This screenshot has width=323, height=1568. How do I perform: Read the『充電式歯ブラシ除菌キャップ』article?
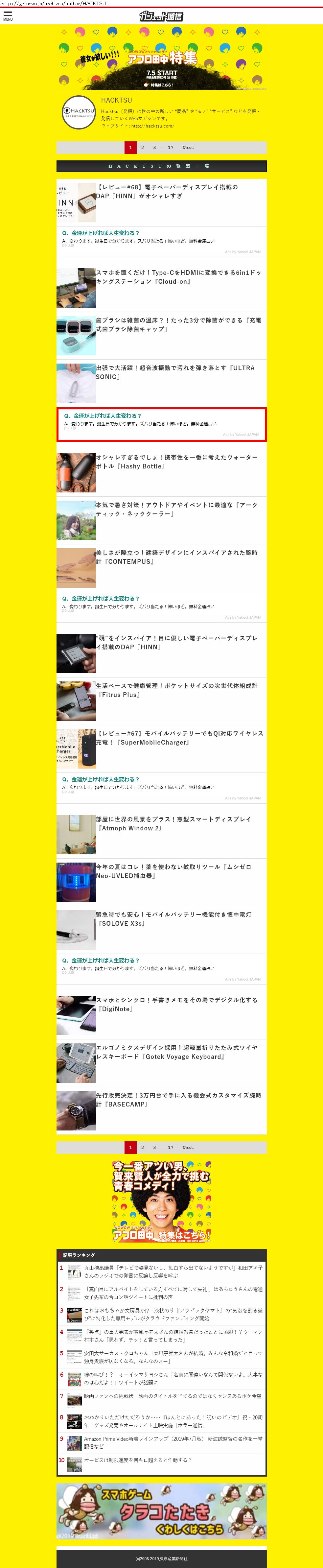pyautogui.click(x=178, y=324)
